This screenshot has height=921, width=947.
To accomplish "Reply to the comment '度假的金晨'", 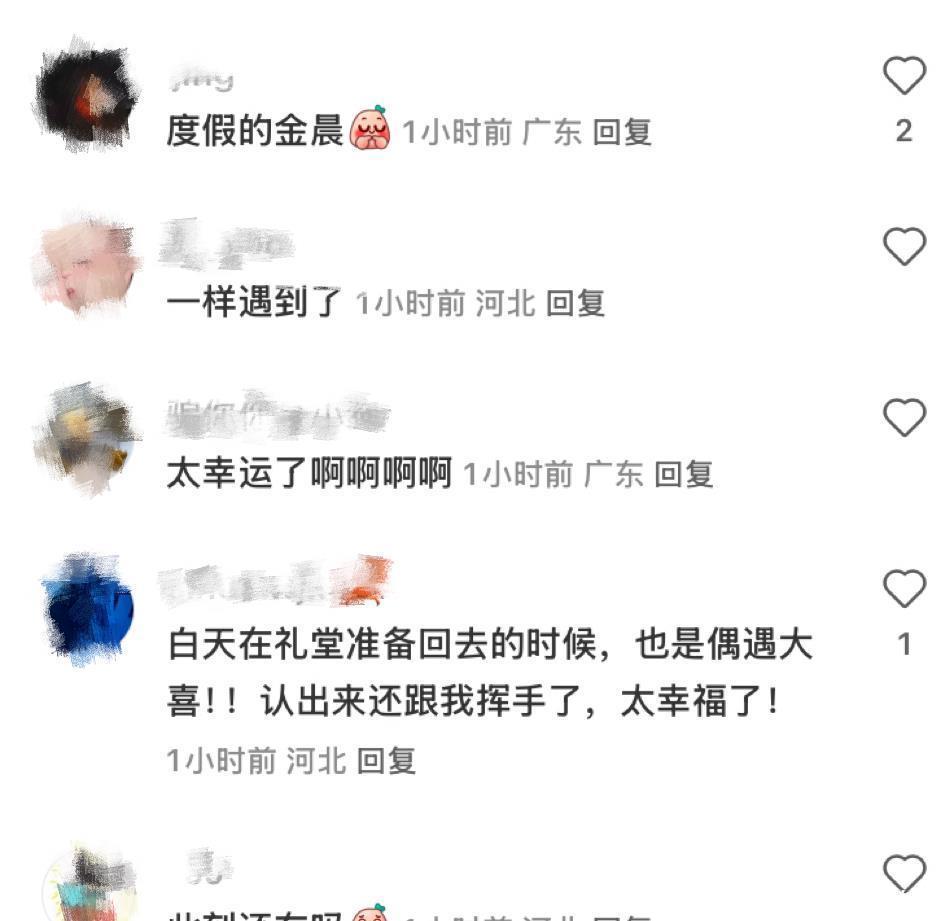I will click(622, 132).
